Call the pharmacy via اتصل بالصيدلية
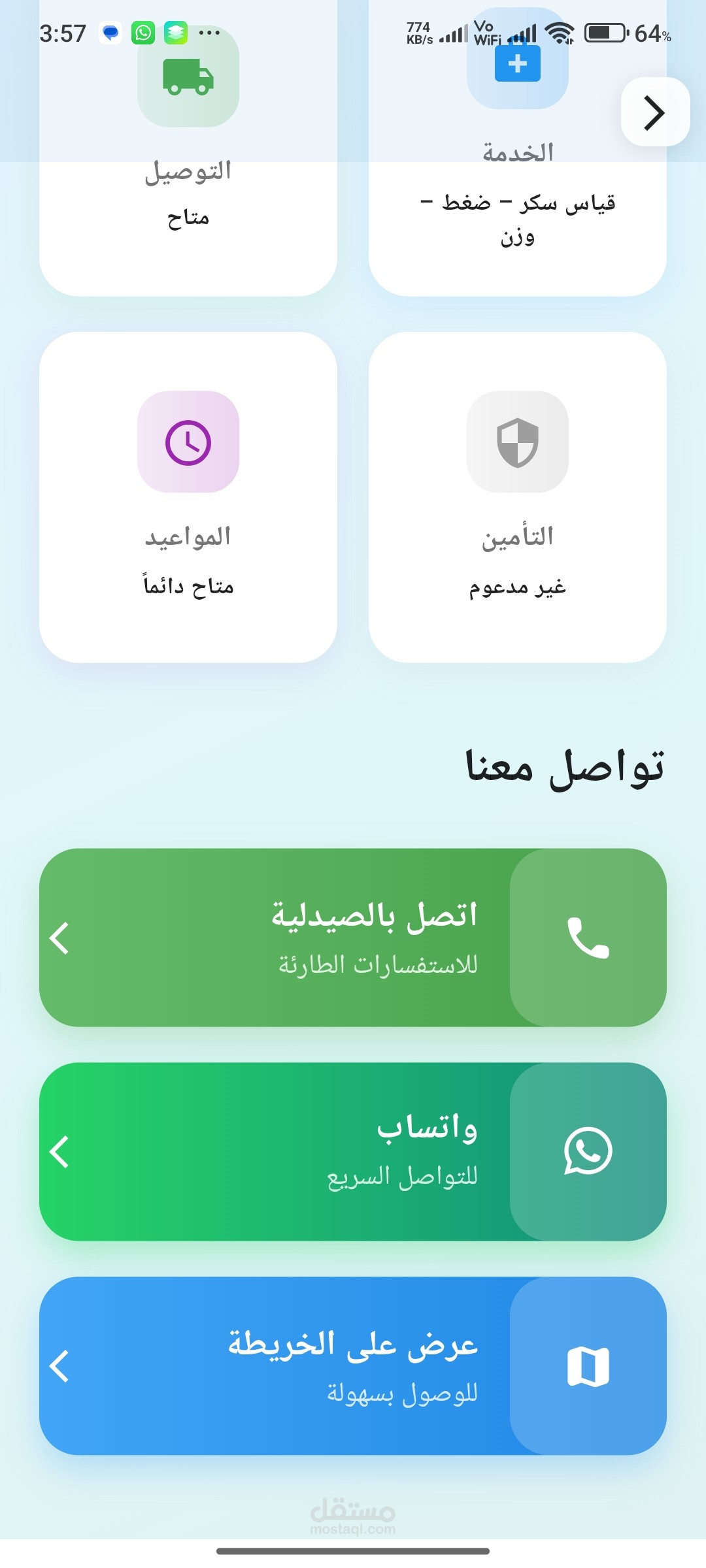Screen dimensions: 706x1568 click(x=353, y=938)
